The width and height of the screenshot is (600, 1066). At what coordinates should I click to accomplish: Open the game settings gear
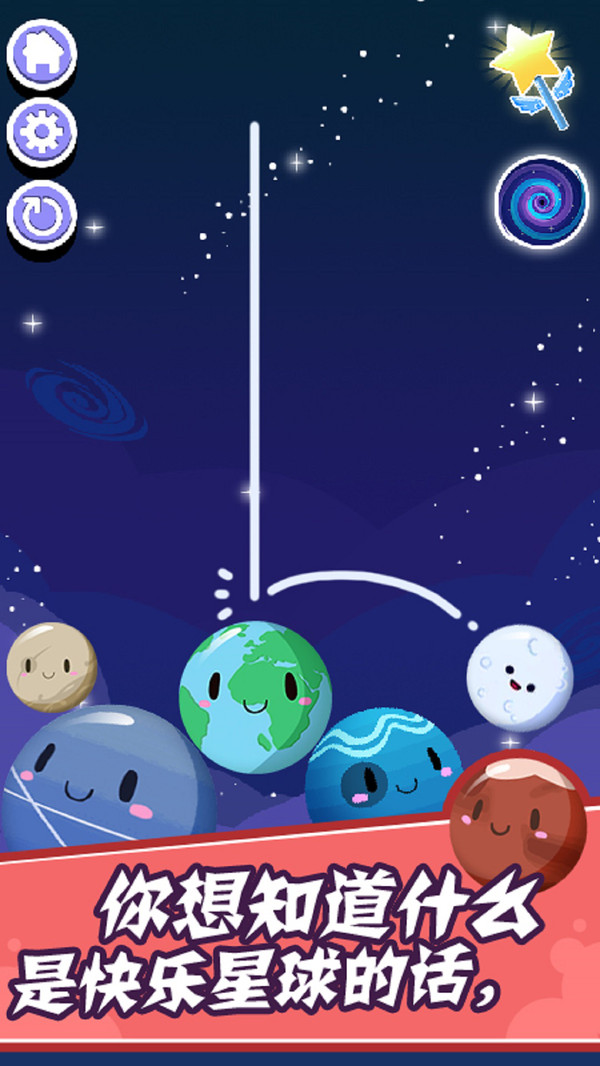pyautogui.click(x=41, y=131)
